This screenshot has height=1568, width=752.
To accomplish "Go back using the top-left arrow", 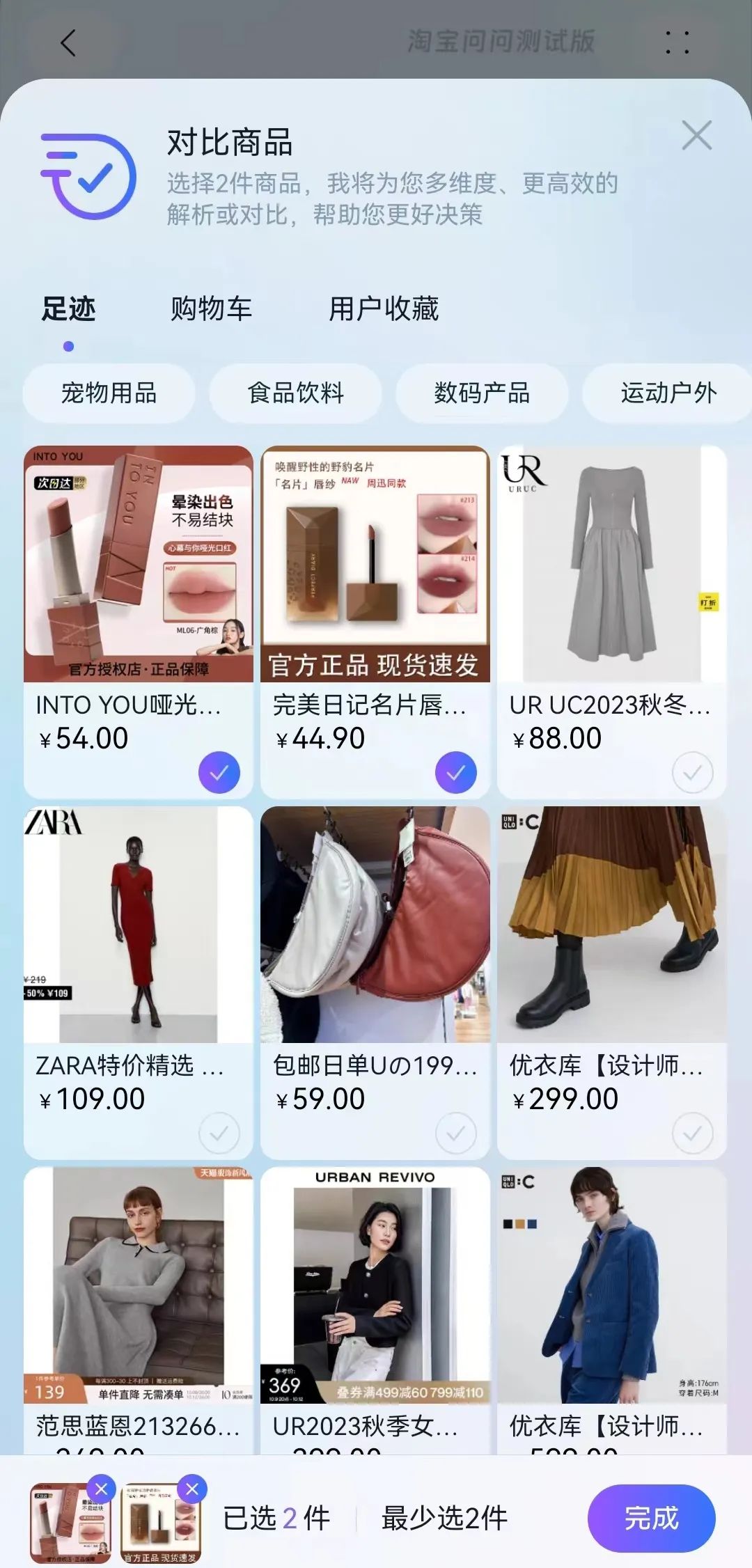I will tap(68, 43).
